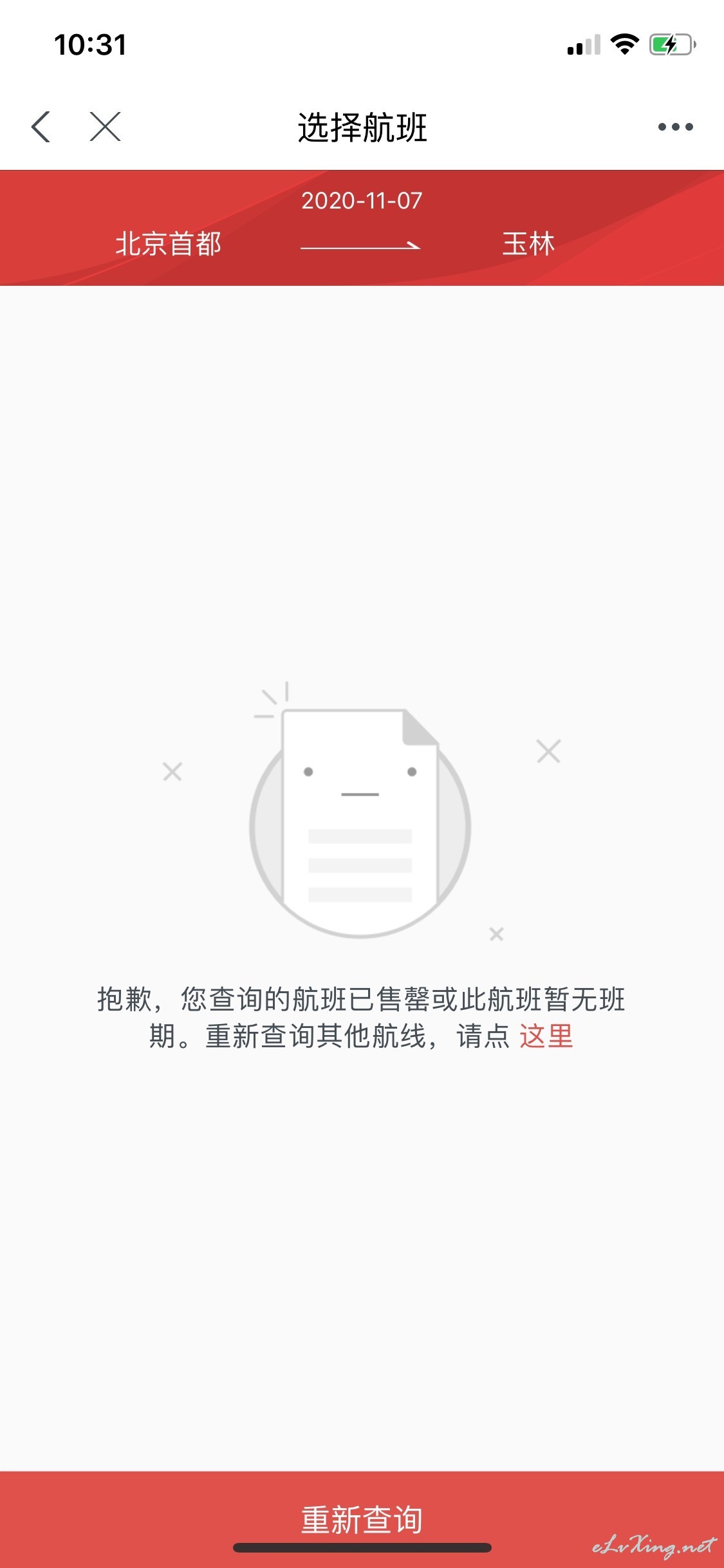
Task: Close the page with the X icon
Action: pyautogui.click(x=106, y=127)
